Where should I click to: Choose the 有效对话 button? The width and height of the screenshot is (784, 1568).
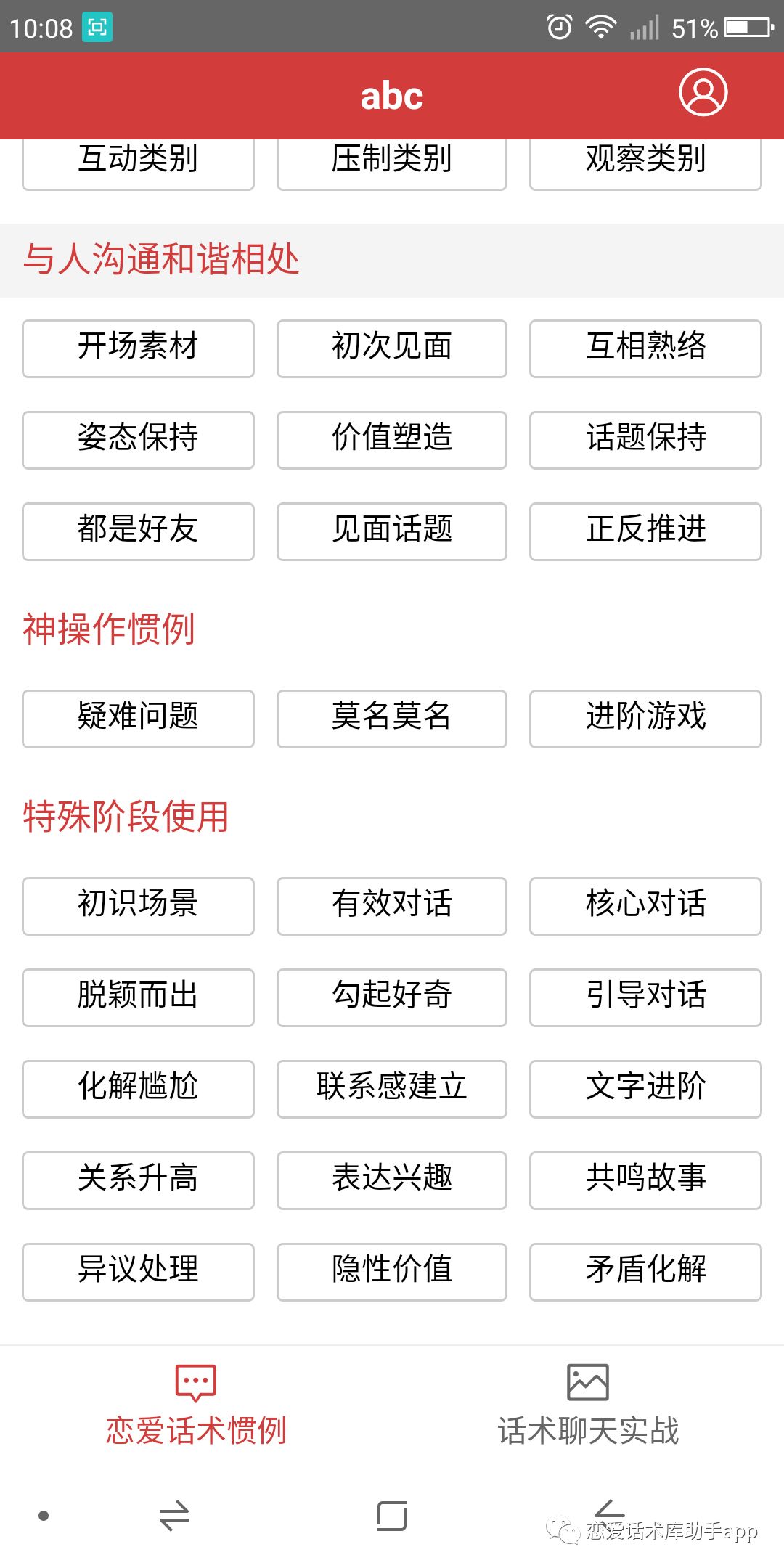(x=392, y=906)
